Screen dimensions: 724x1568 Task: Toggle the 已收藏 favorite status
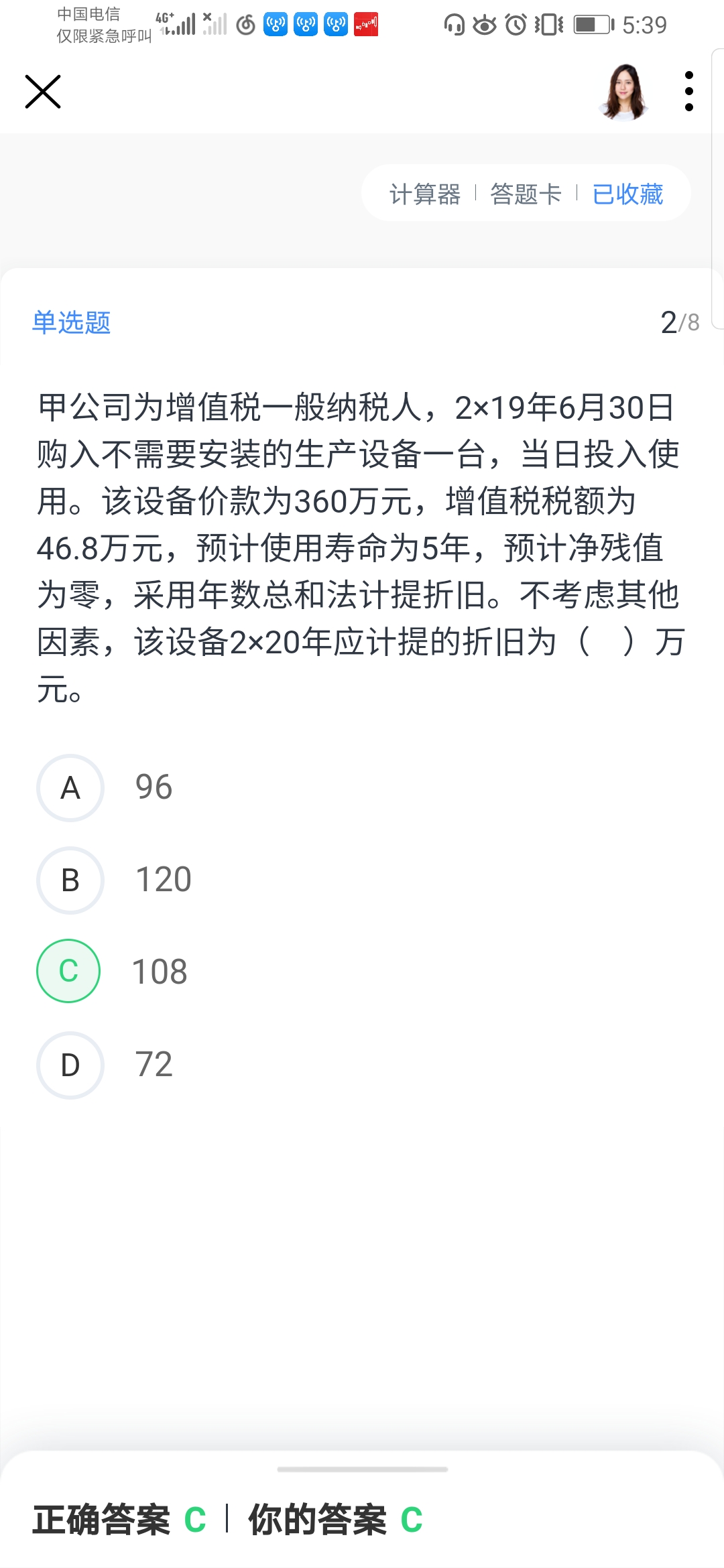point(627,194)
